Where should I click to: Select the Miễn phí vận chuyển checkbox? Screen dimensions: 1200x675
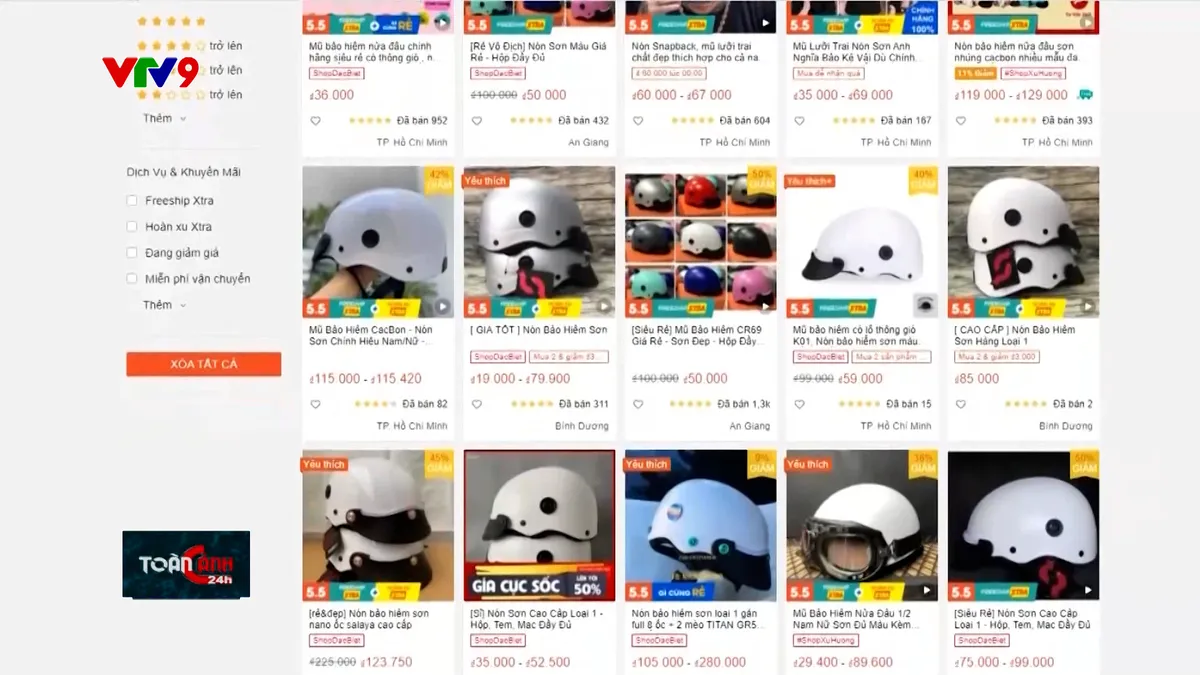tap(132, 279)
